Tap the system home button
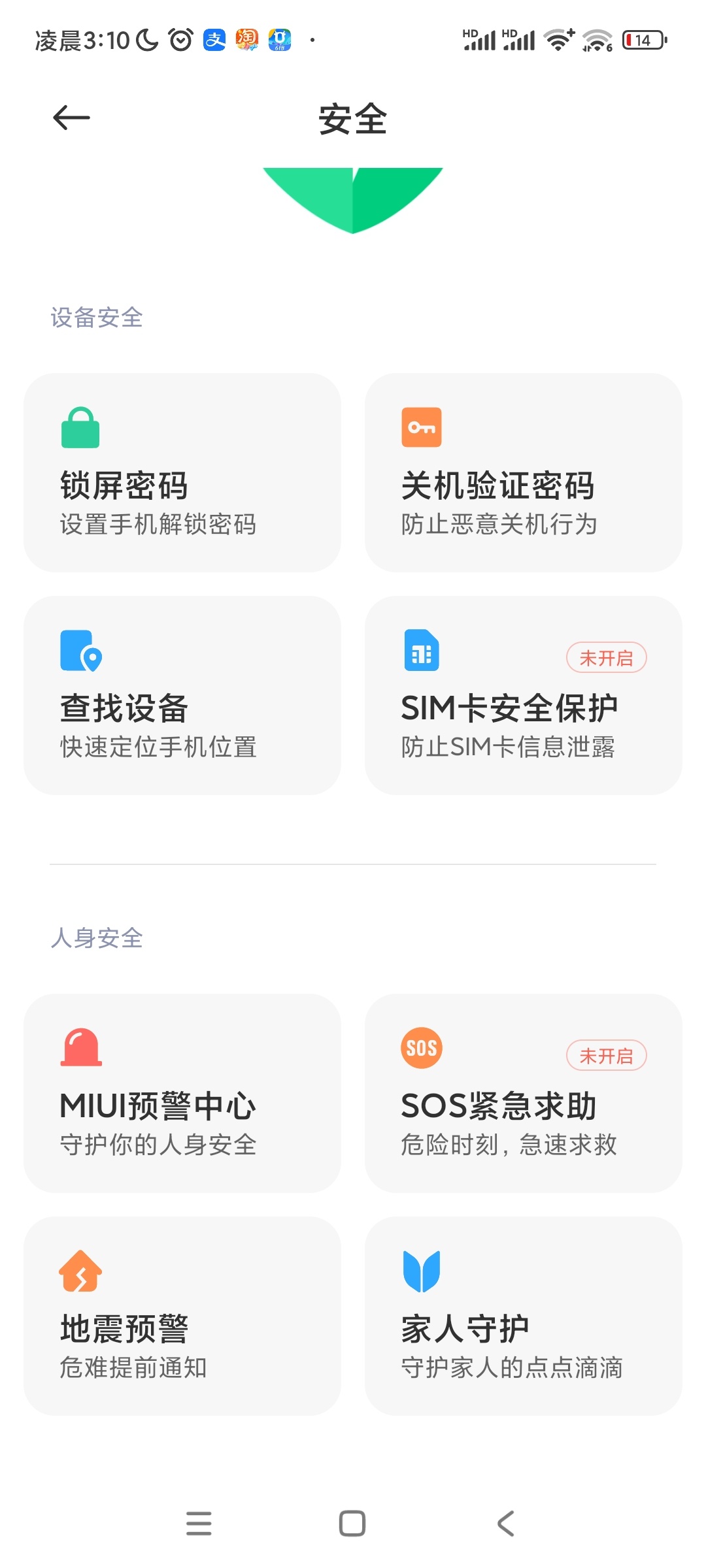Screen dimensions: 706x1568 click(352, 1523)
